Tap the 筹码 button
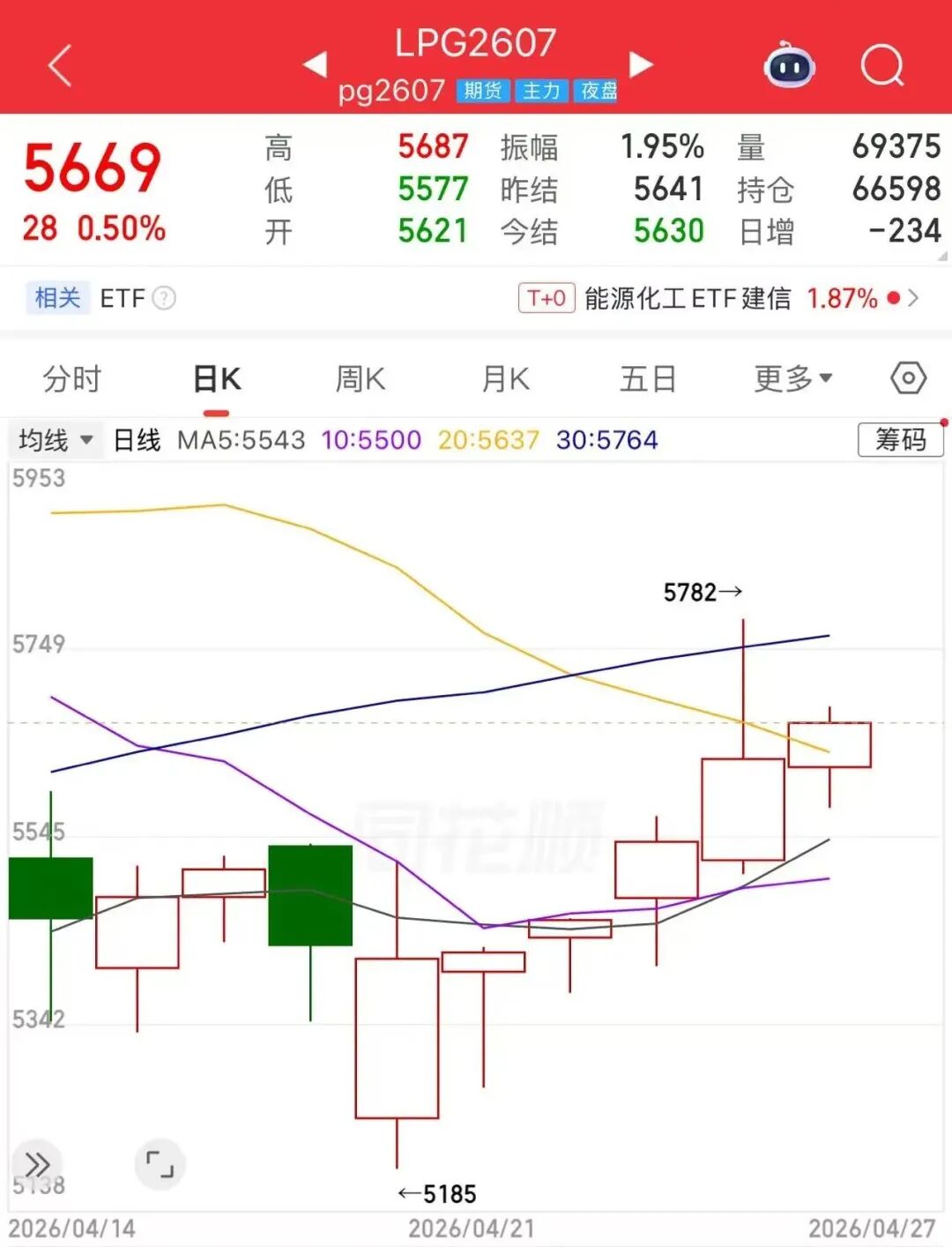Image resolution: width=952 pixels, height=1247 pixels. point(900,439)
